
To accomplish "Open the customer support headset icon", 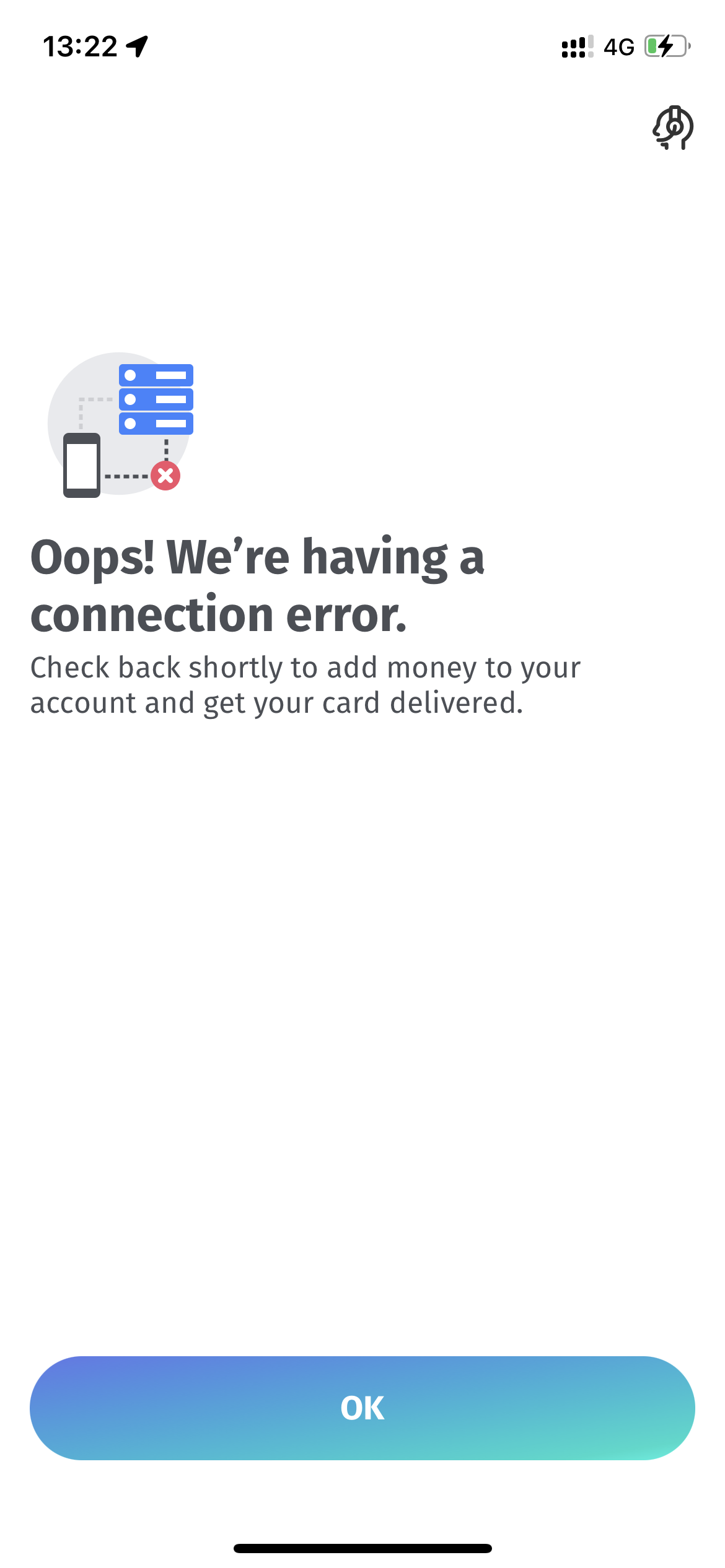I will pos(672,128).
